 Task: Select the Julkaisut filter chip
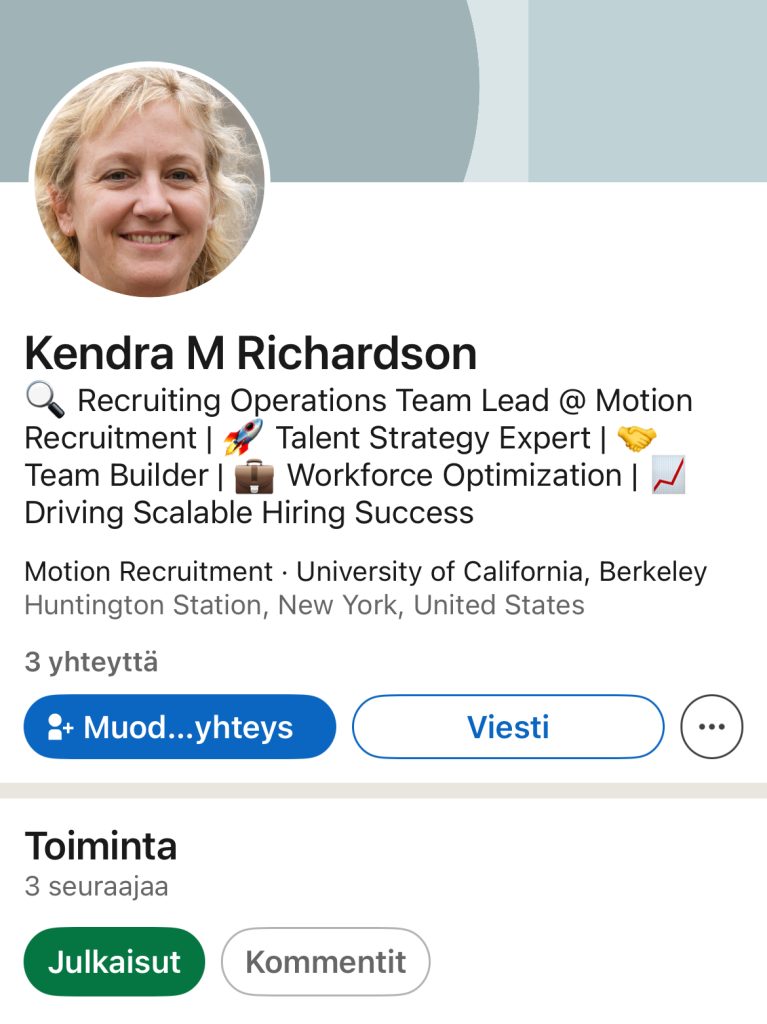114,962
